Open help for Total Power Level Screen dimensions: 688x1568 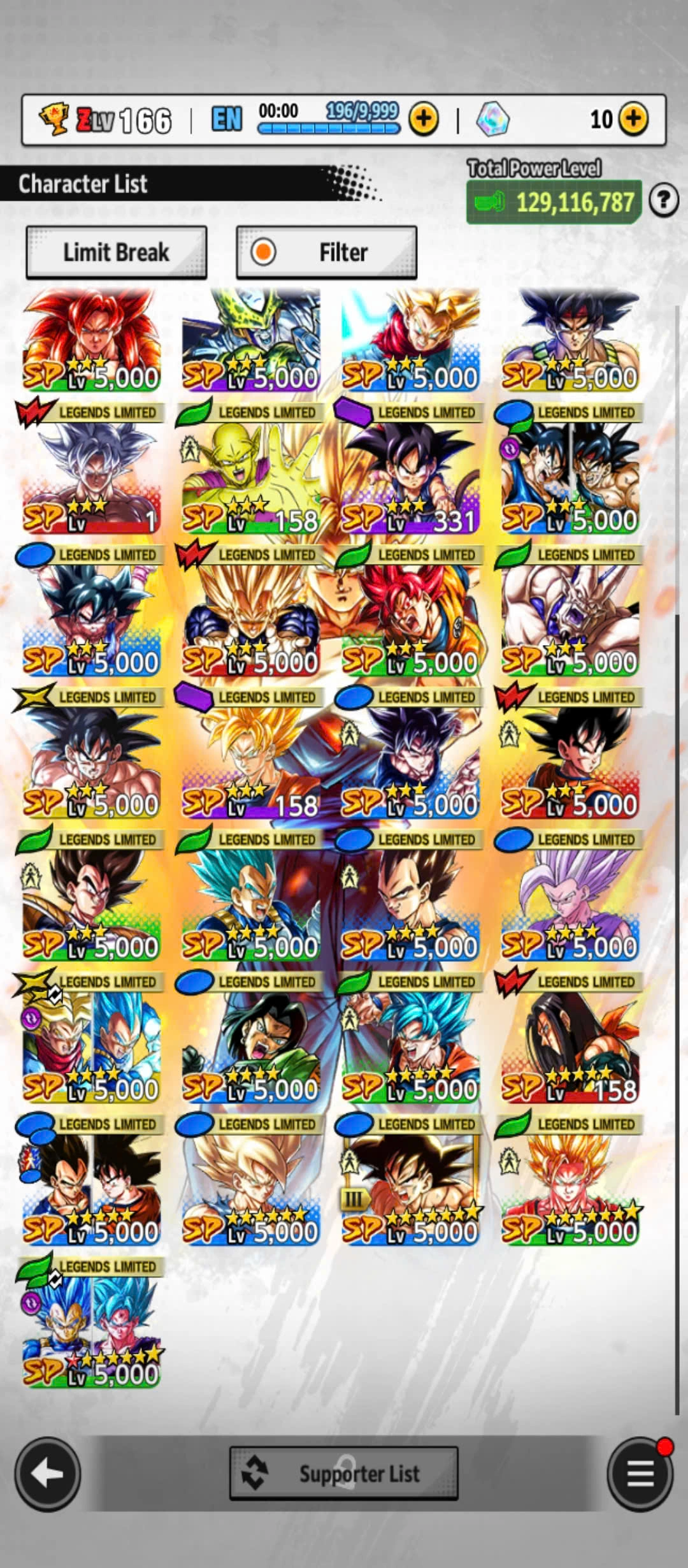[663, 201]
